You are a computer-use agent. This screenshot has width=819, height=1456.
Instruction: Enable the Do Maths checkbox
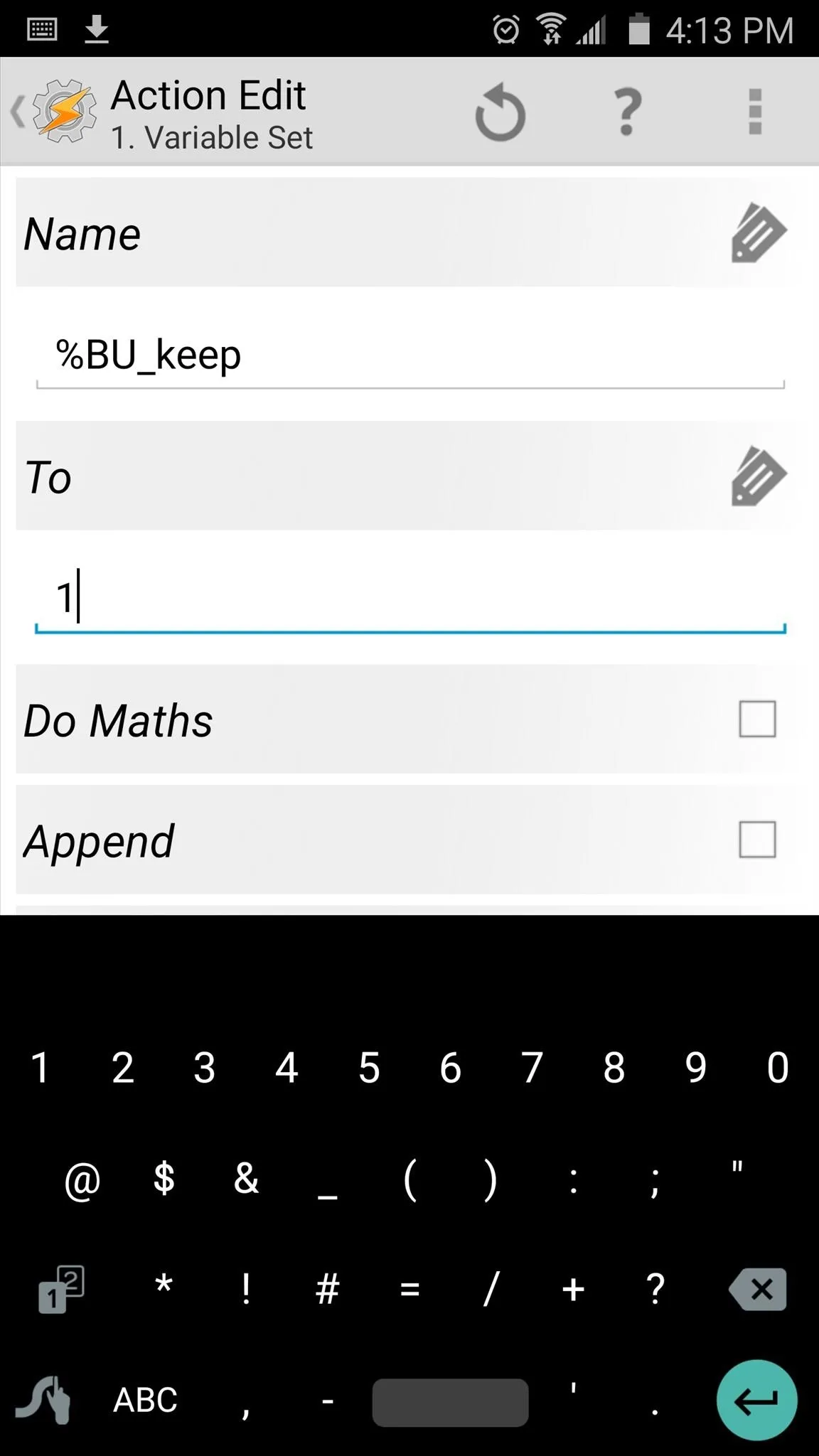pyautogui.click(x=757, y=719)
